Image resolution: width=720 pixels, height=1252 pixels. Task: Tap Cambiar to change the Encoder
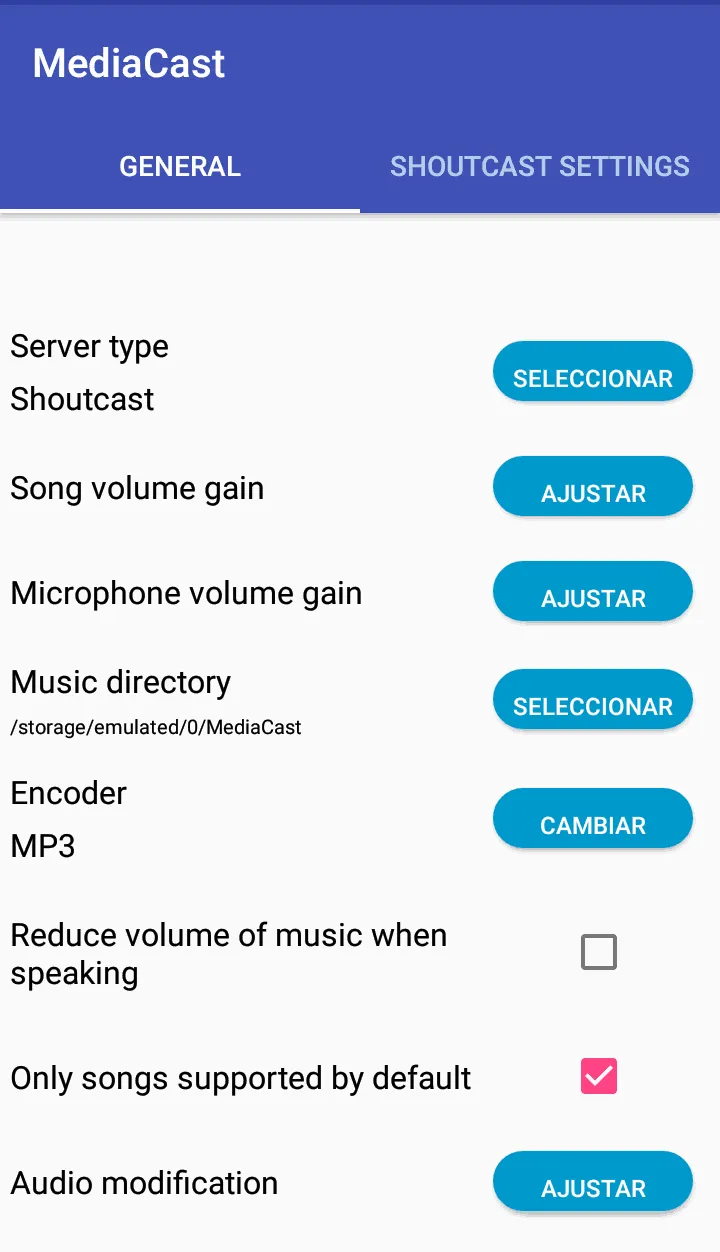click(x=593, y=819)
